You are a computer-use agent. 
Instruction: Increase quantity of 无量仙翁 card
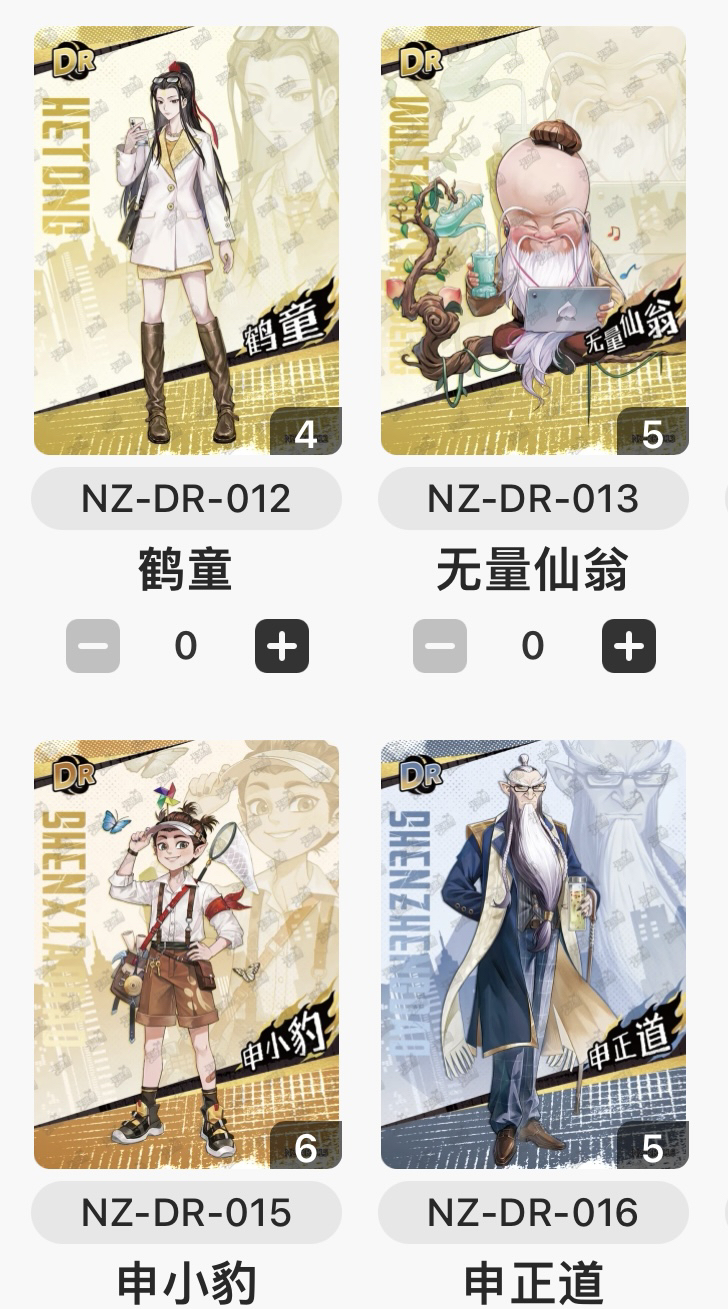[x=629, y=646]
